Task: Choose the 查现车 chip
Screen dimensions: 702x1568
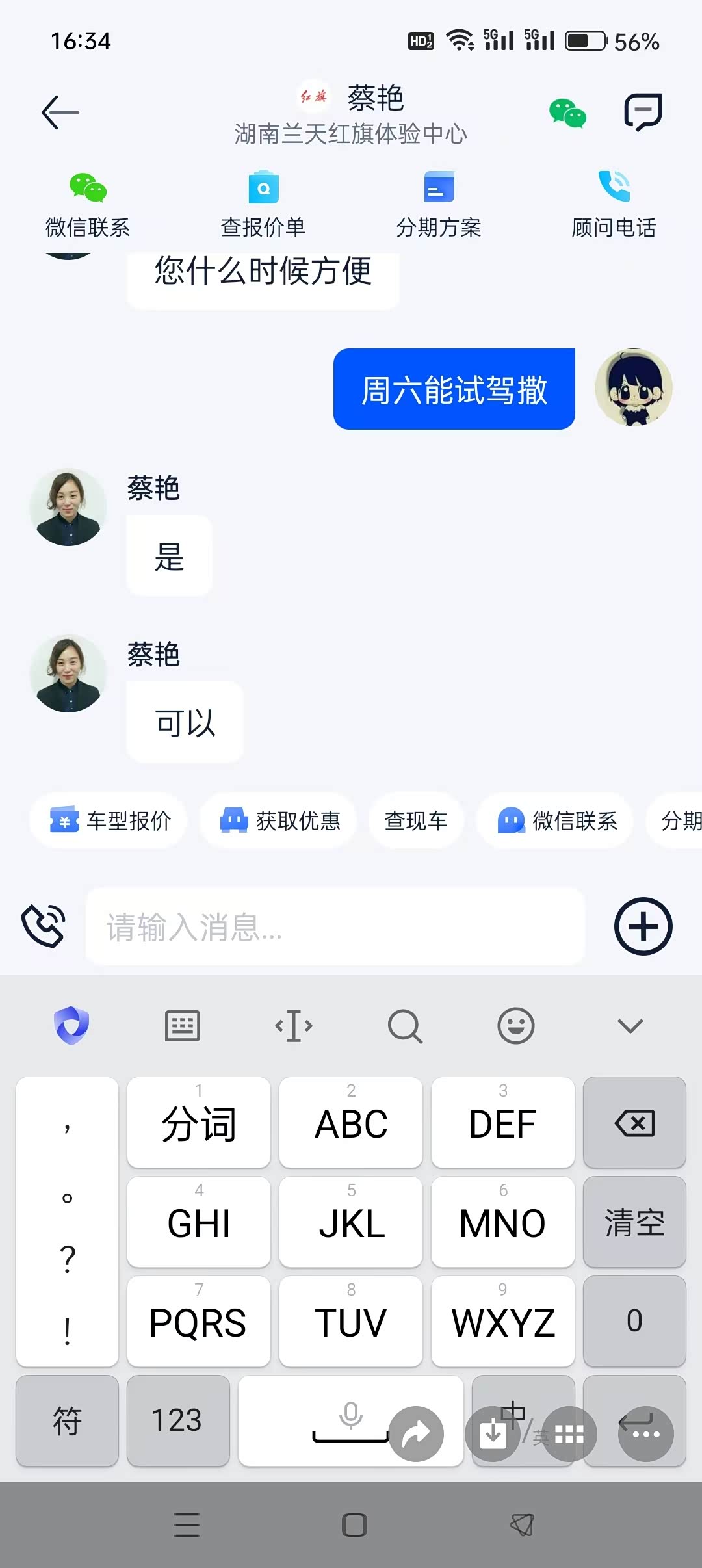Action: tap(416, 820)
